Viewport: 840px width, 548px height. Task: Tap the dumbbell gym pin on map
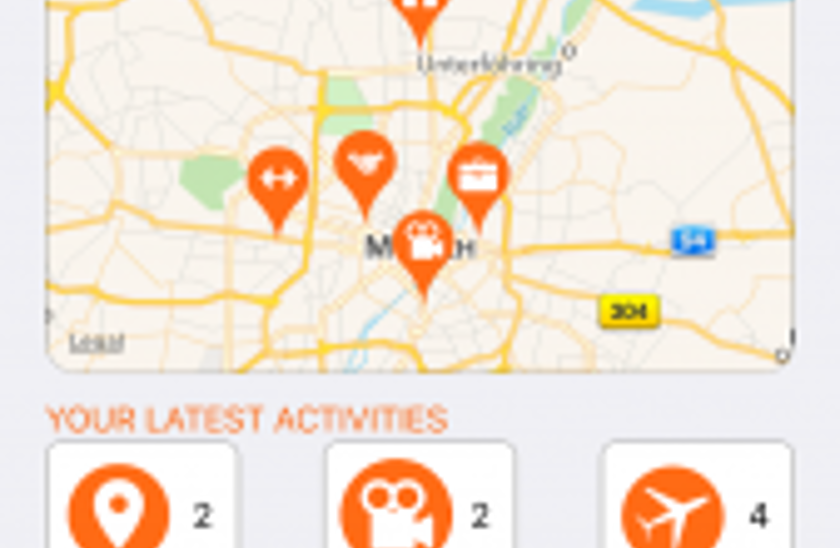[277, 183]
